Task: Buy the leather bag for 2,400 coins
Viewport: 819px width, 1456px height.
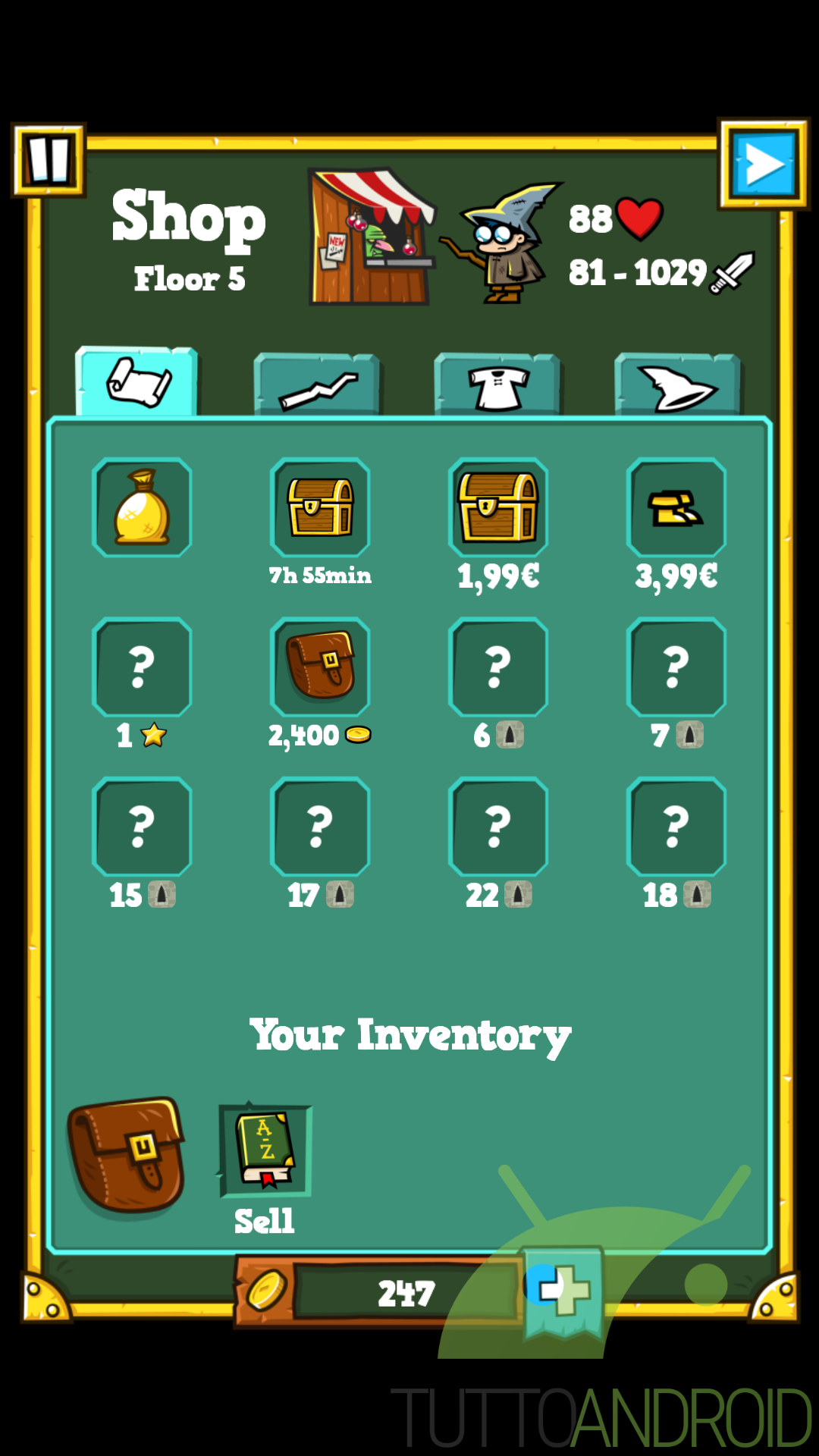Action: 320,667
